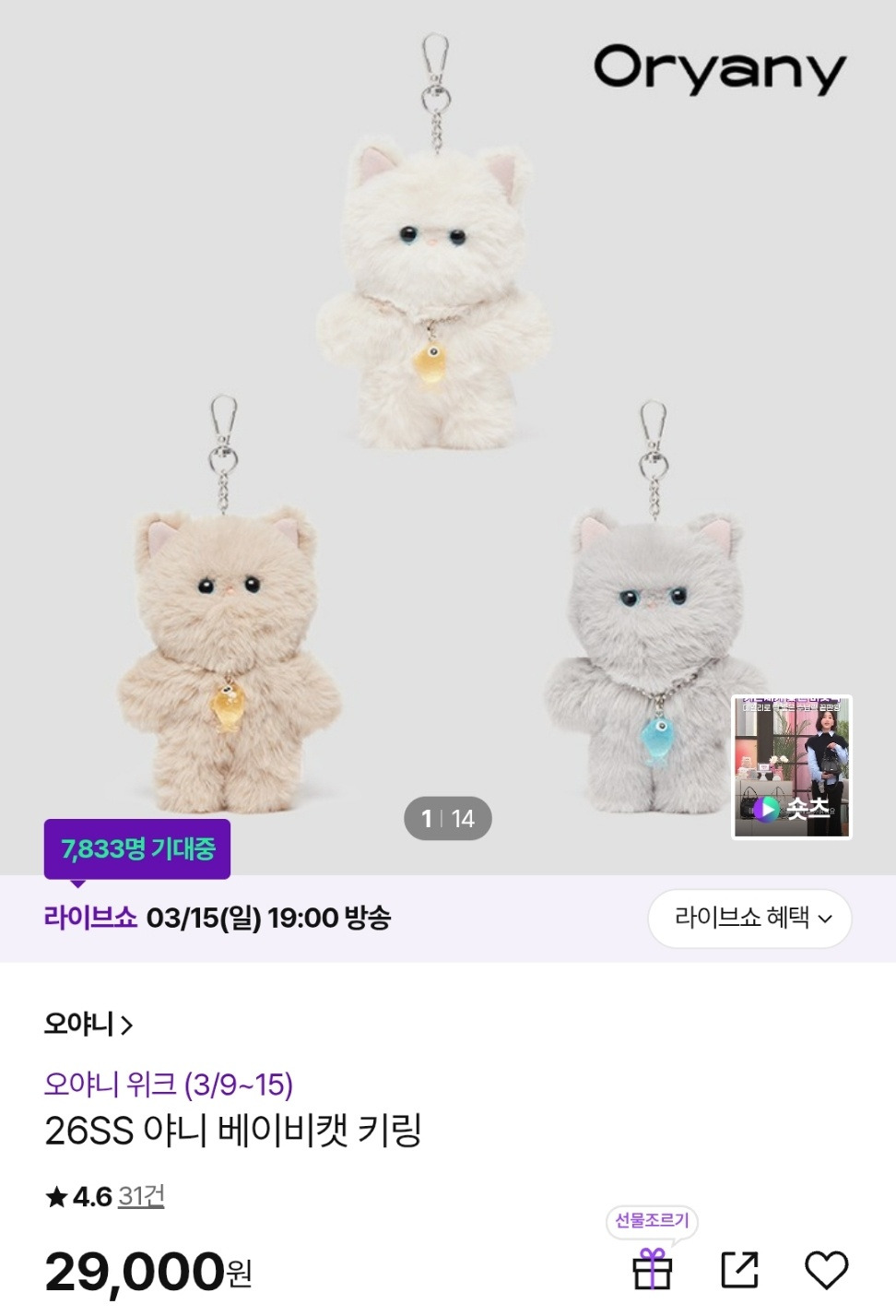The image size is (896, 1316).
Task: Open the 오야니 brand page
Action: tap(88, 1024)
